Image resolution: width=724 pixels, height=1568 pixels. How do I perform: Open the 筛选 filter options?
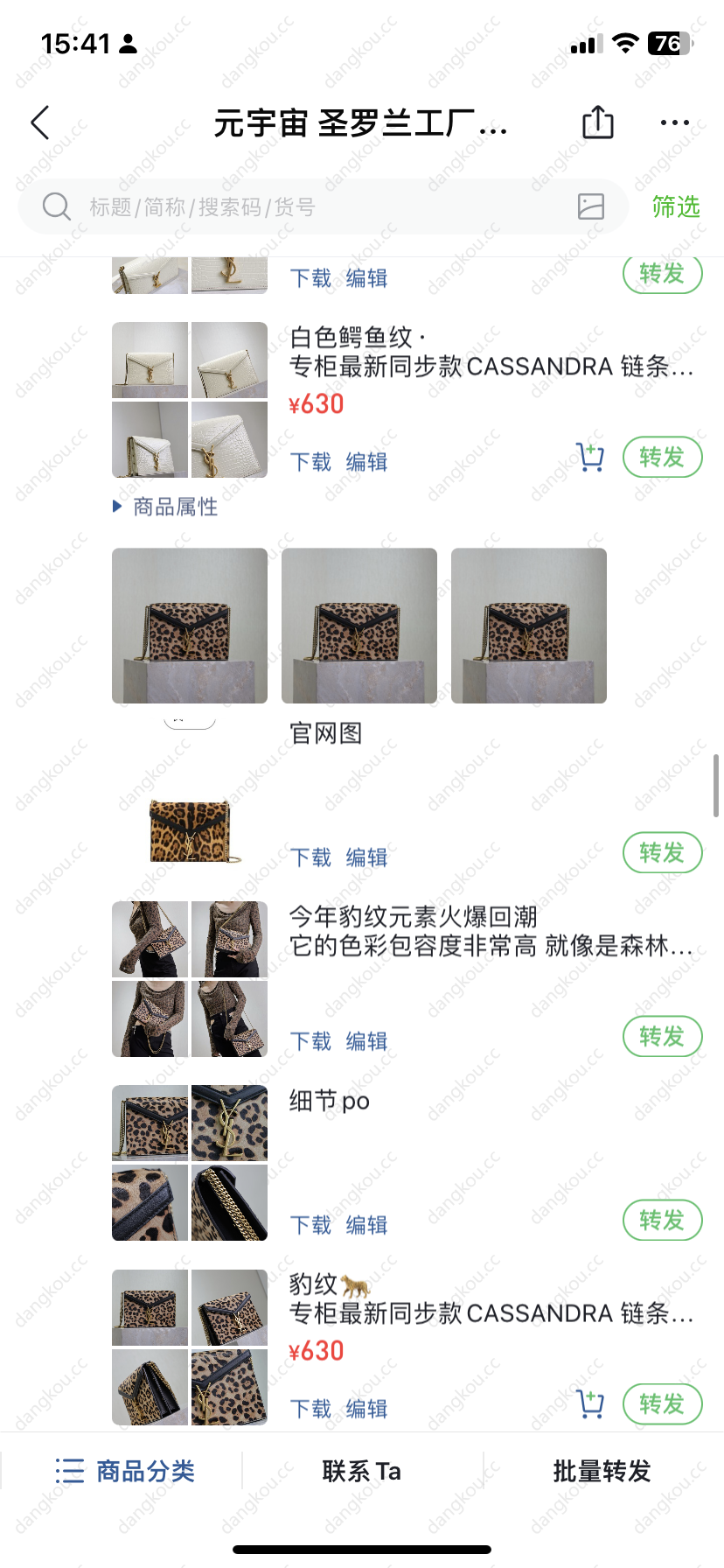(676, 206)
